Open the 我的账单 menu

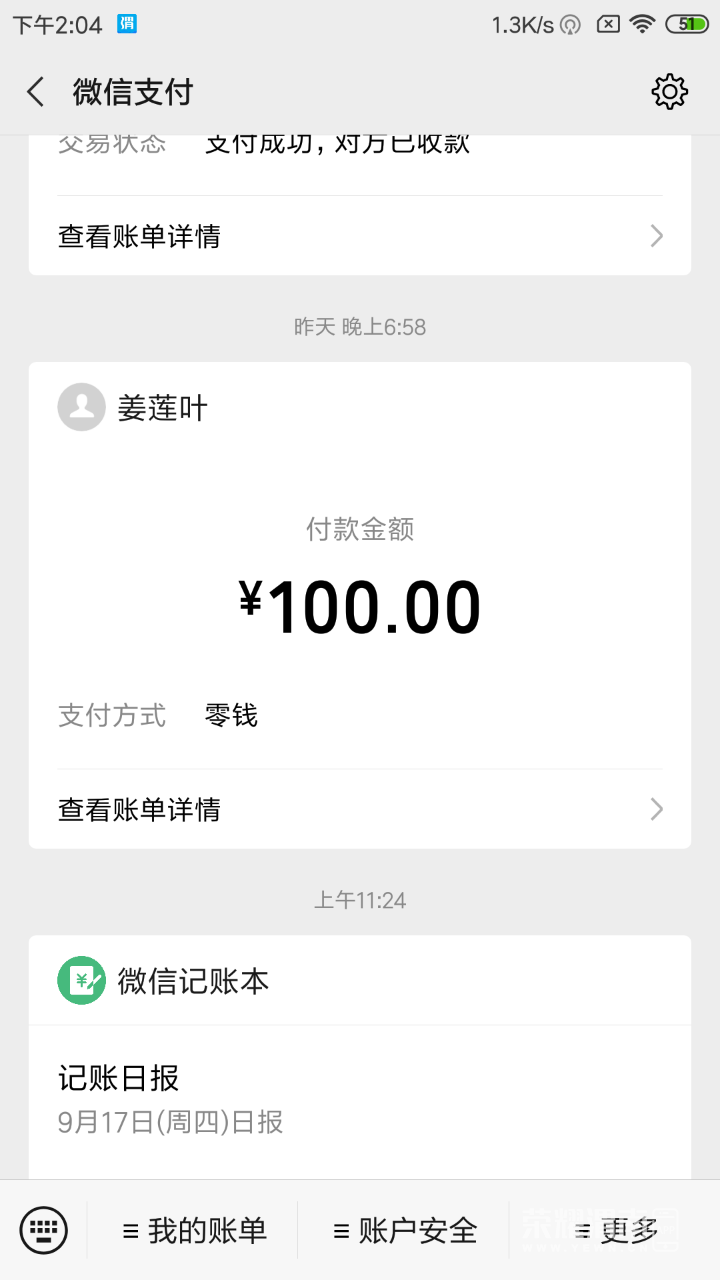[194, 1231]
